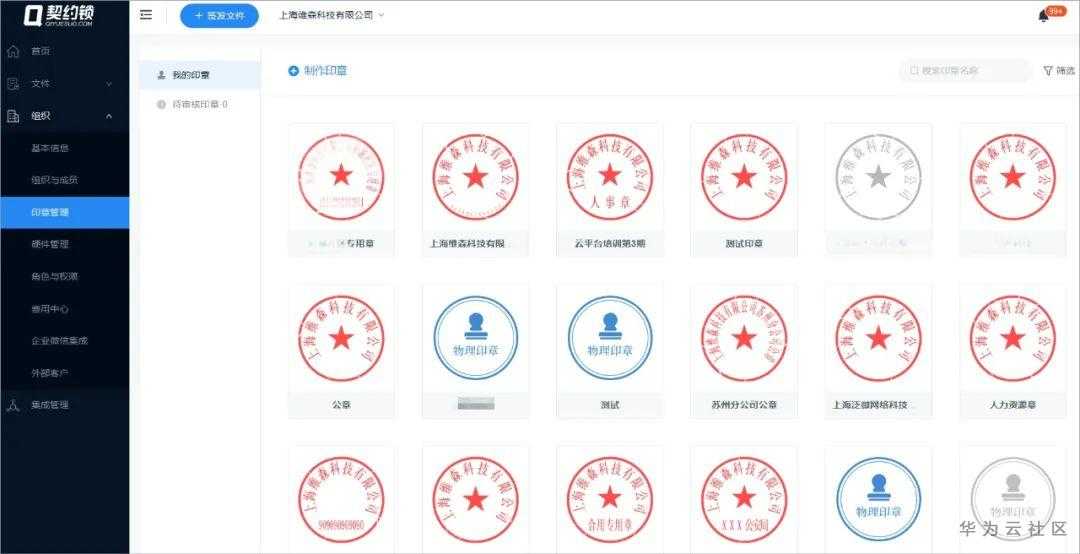
Task: Open the 筛选 filter
Action: [1059, 71]
